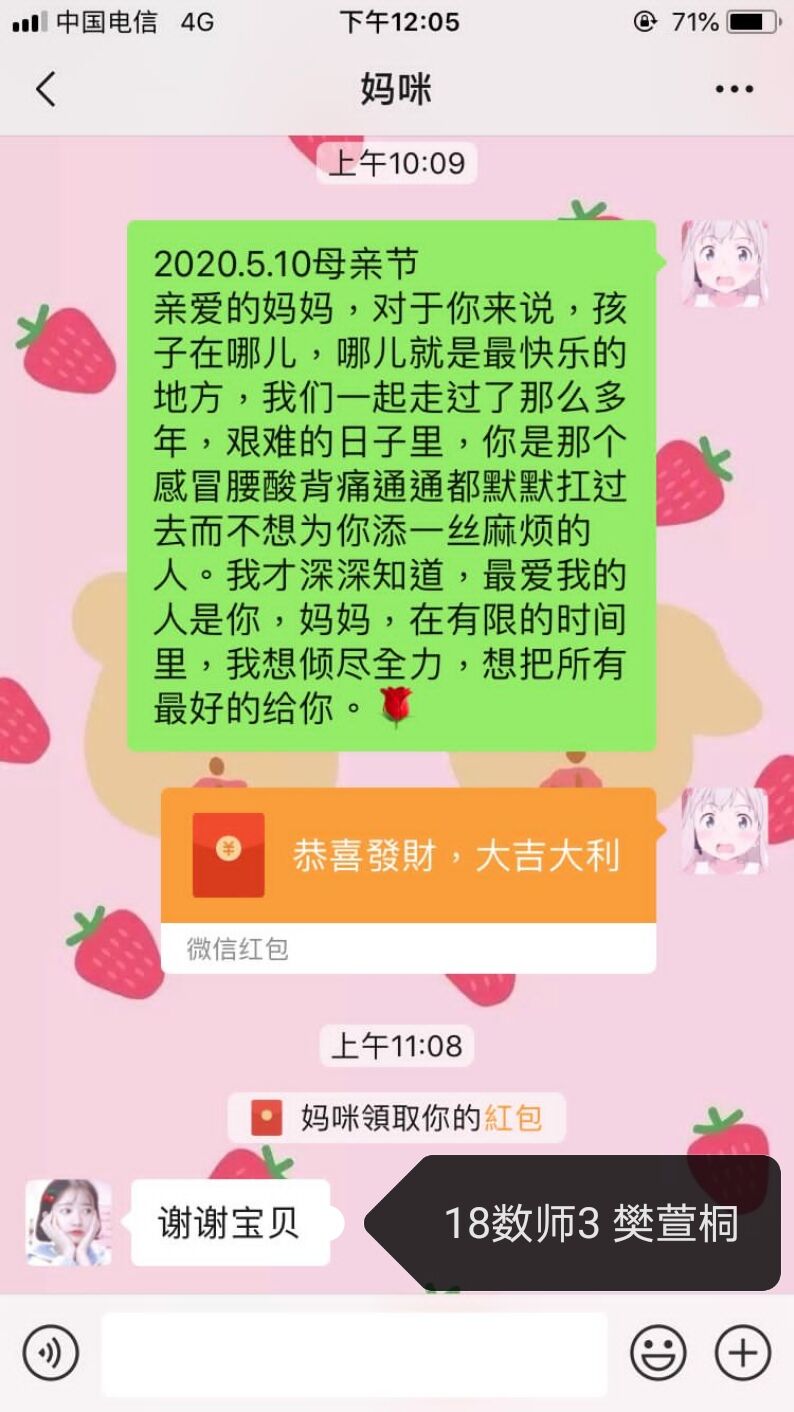View 妈咪's avatar beside 谢谢宝贝
794x1412 pixels.
pyautogui.click(x=68, y=1222)
